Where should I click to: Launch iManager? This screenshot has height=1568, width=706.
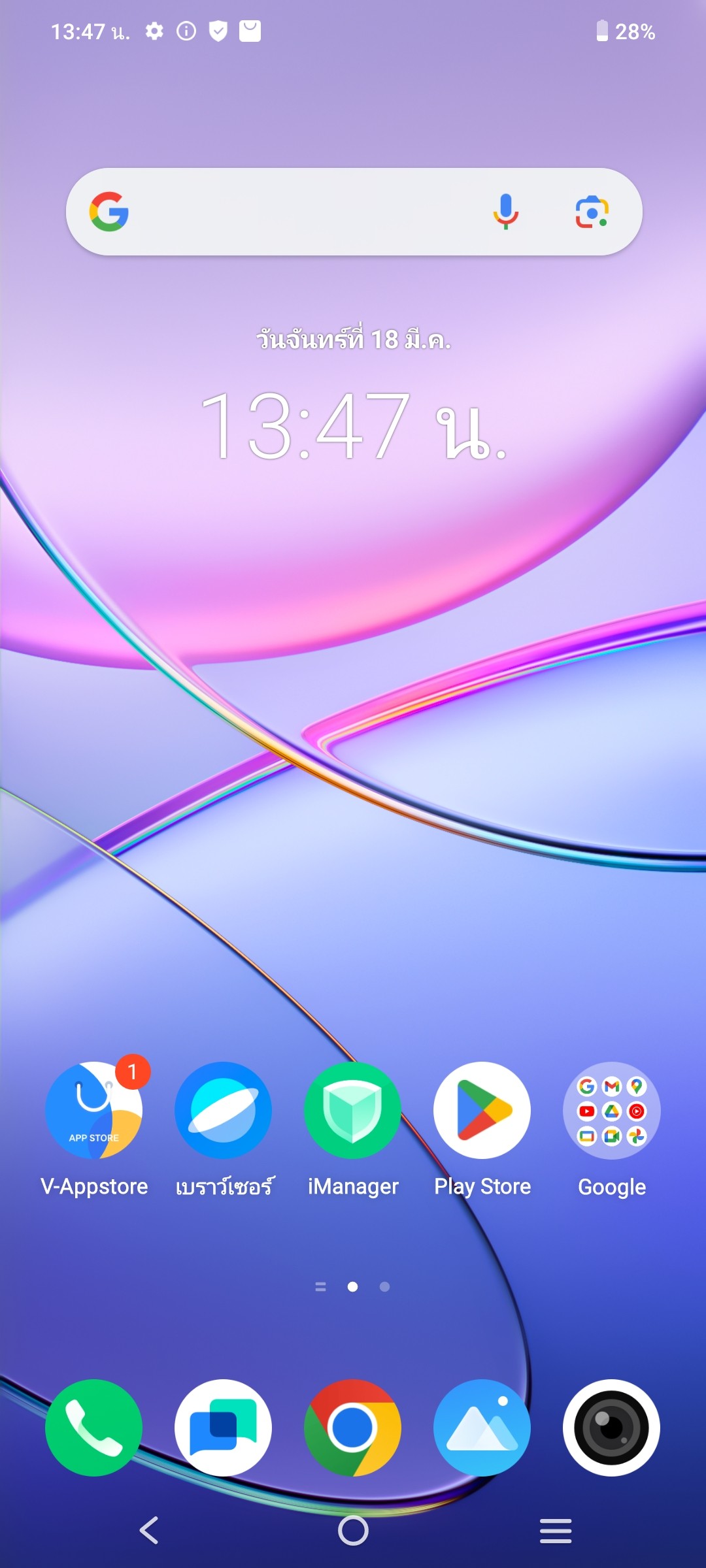click(x=352, y=1110)
